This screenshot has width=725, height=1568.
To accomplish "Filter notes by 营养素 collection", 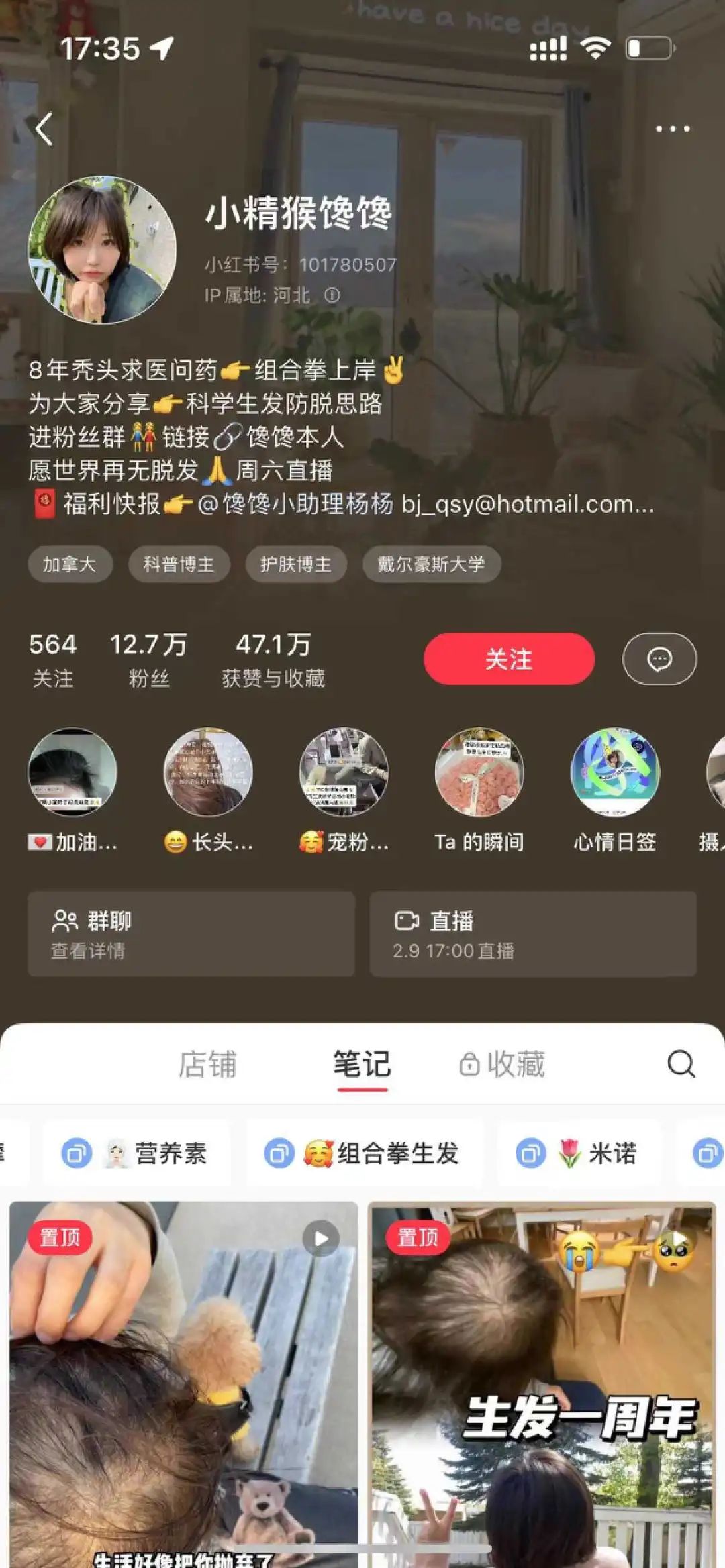I will tap(136, 1153).
